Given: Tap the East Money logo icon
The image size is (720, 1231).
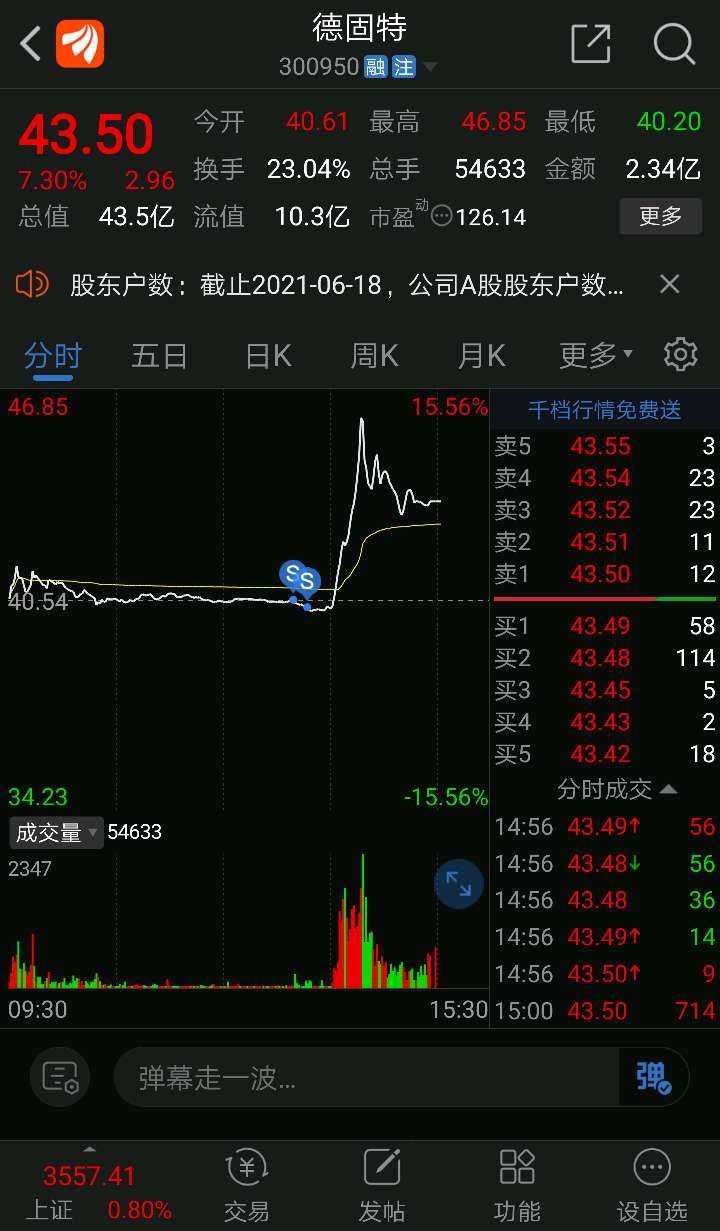Looking at the screenshot, I should 80,44.
